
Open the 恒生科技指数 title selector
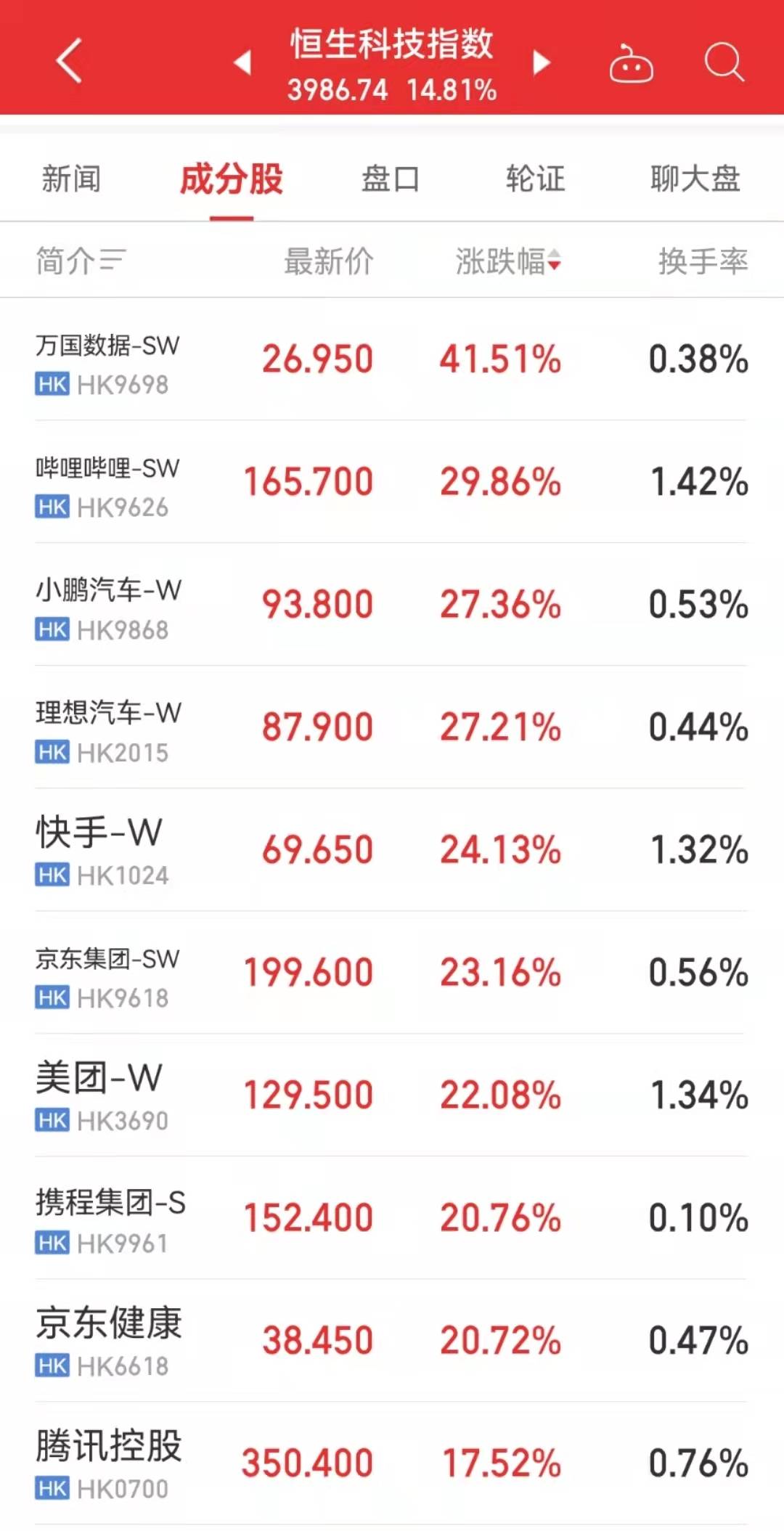point(392,46)
